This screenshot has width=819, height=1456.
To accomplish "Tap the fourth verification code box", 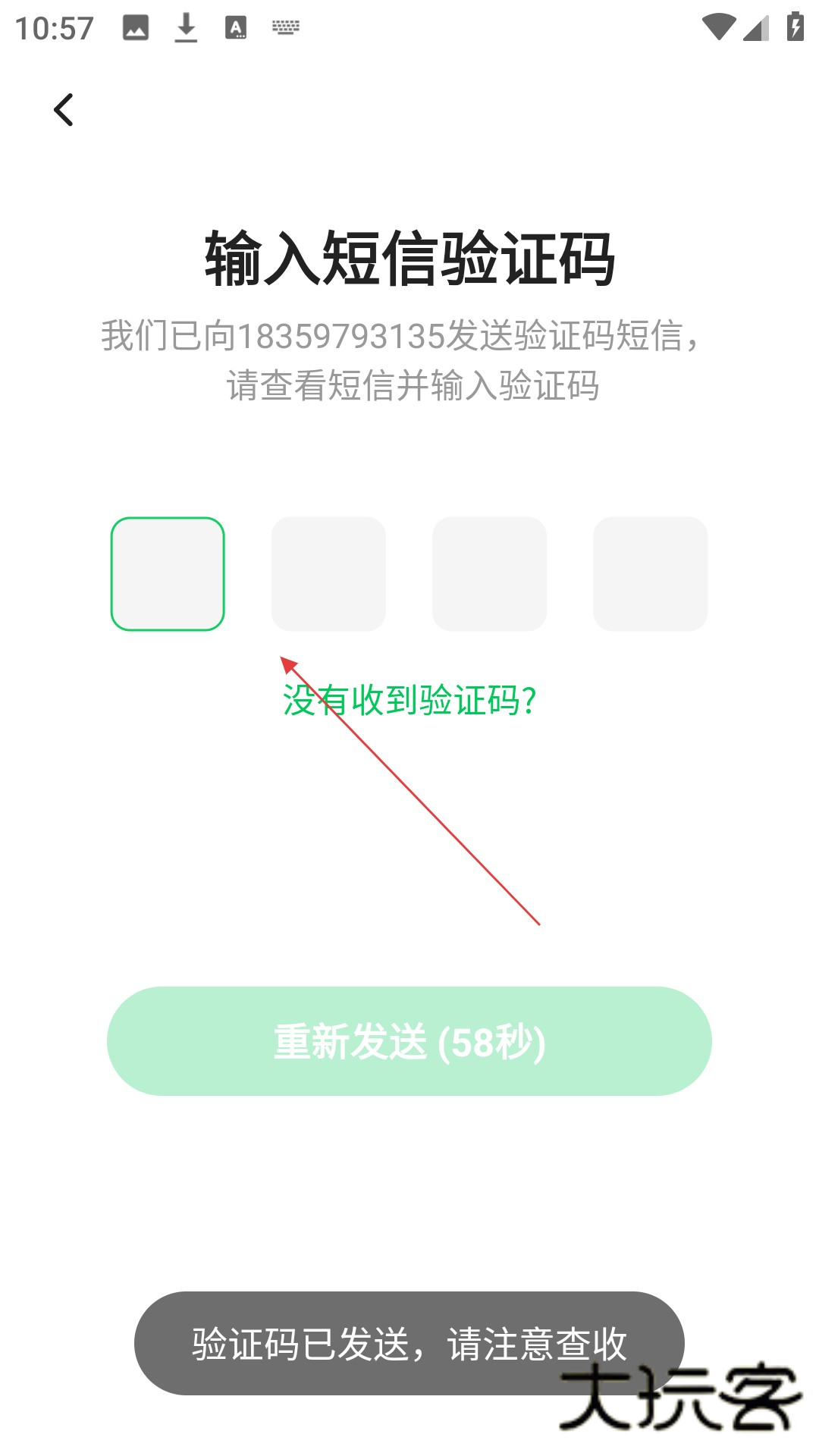I will click(x=650, y=574).
